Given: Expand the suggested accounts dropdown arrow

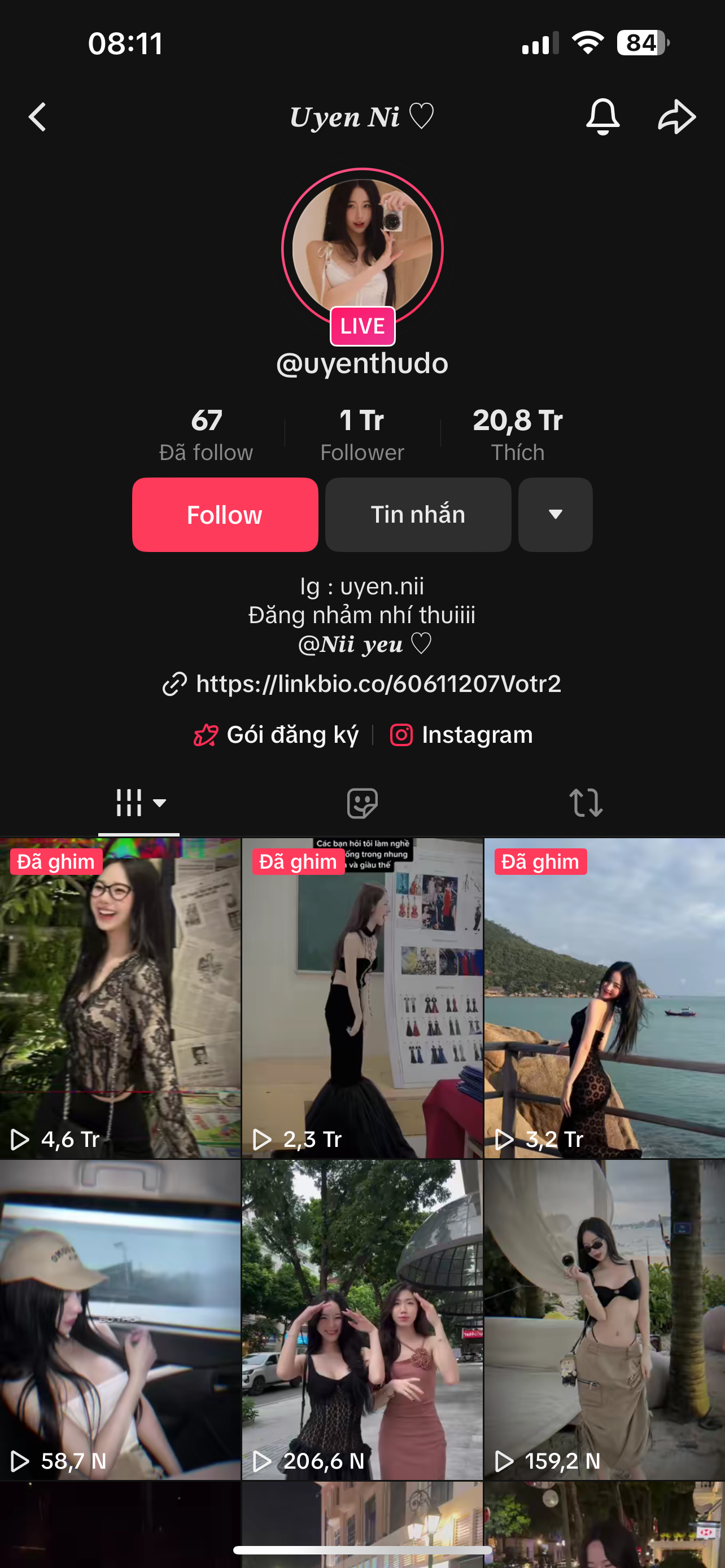Looking at the screenshot, I should [555, 515].
